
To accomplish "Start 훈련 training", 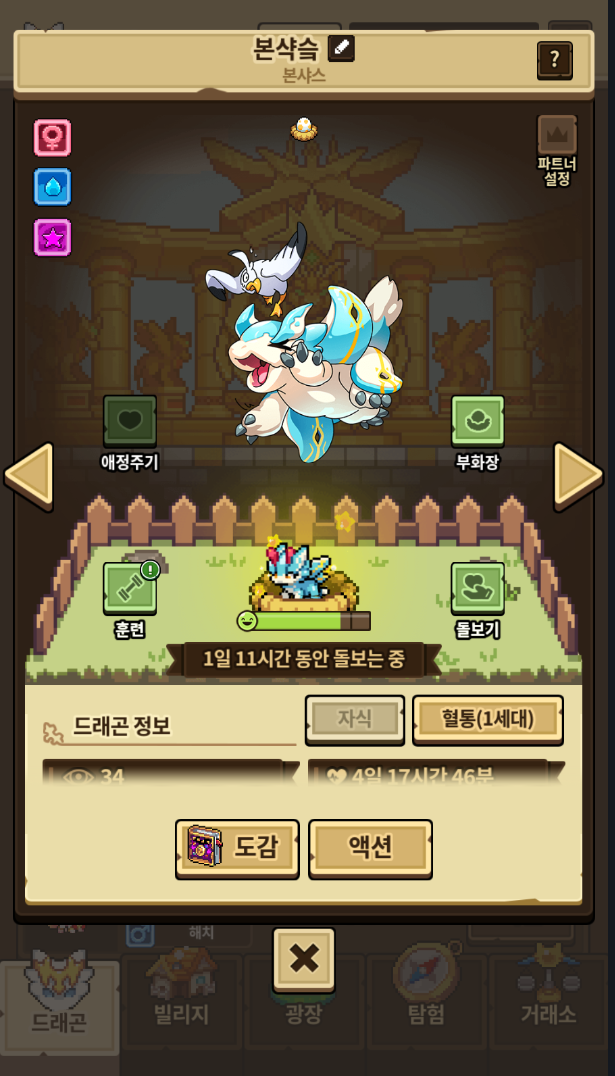I will coord(130,589).
